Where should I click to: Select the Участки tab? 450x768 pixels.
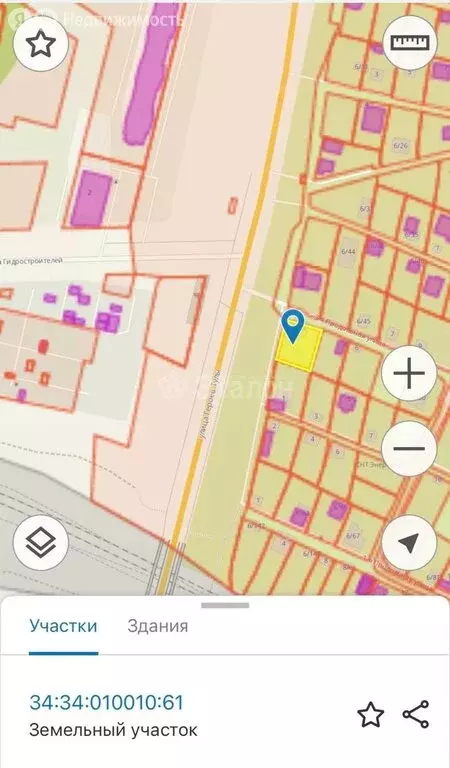[x=63, y=626]
